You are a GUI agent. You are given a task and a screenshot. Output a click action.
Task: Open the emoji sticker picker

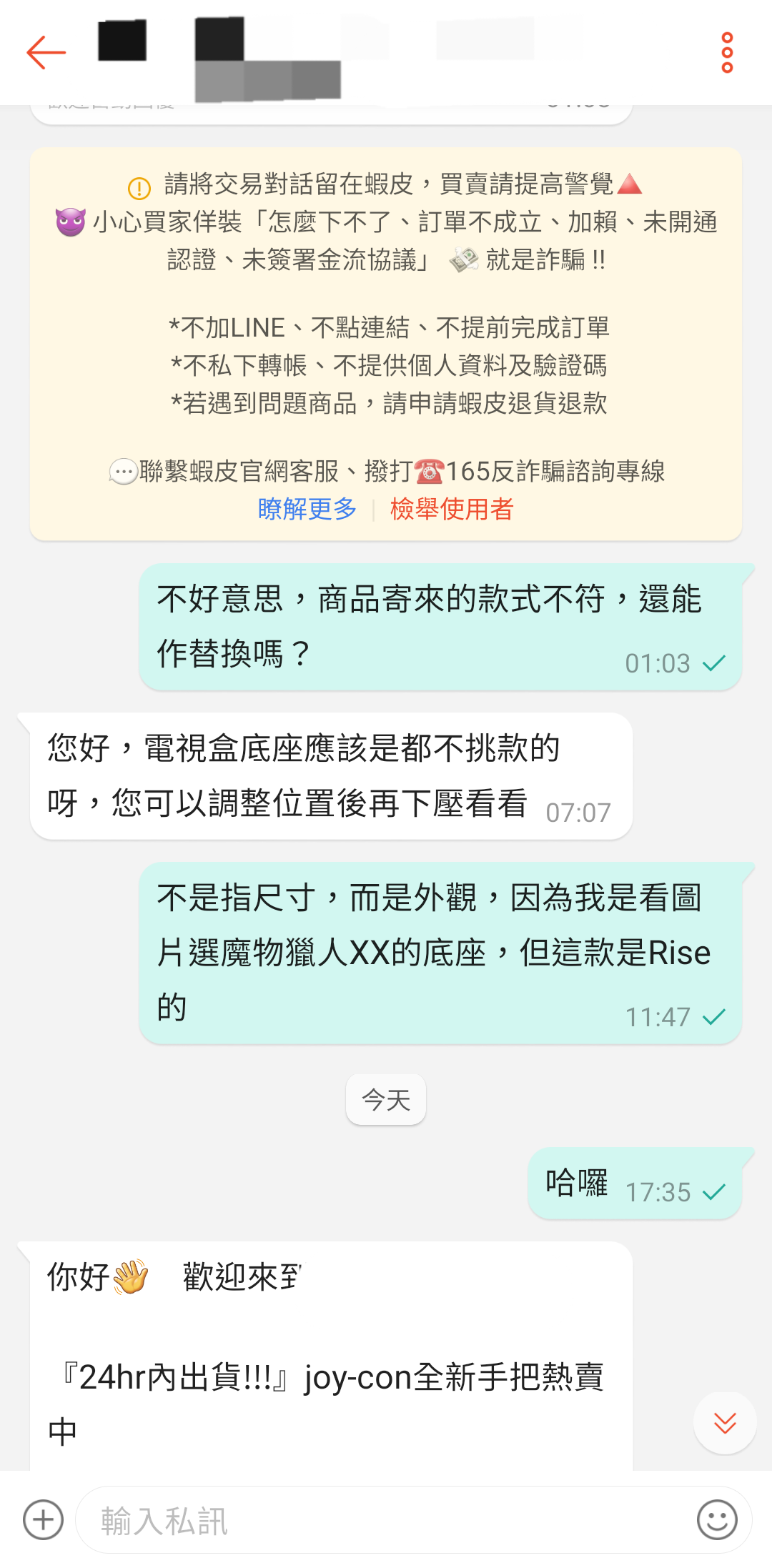click(717, 1520)
